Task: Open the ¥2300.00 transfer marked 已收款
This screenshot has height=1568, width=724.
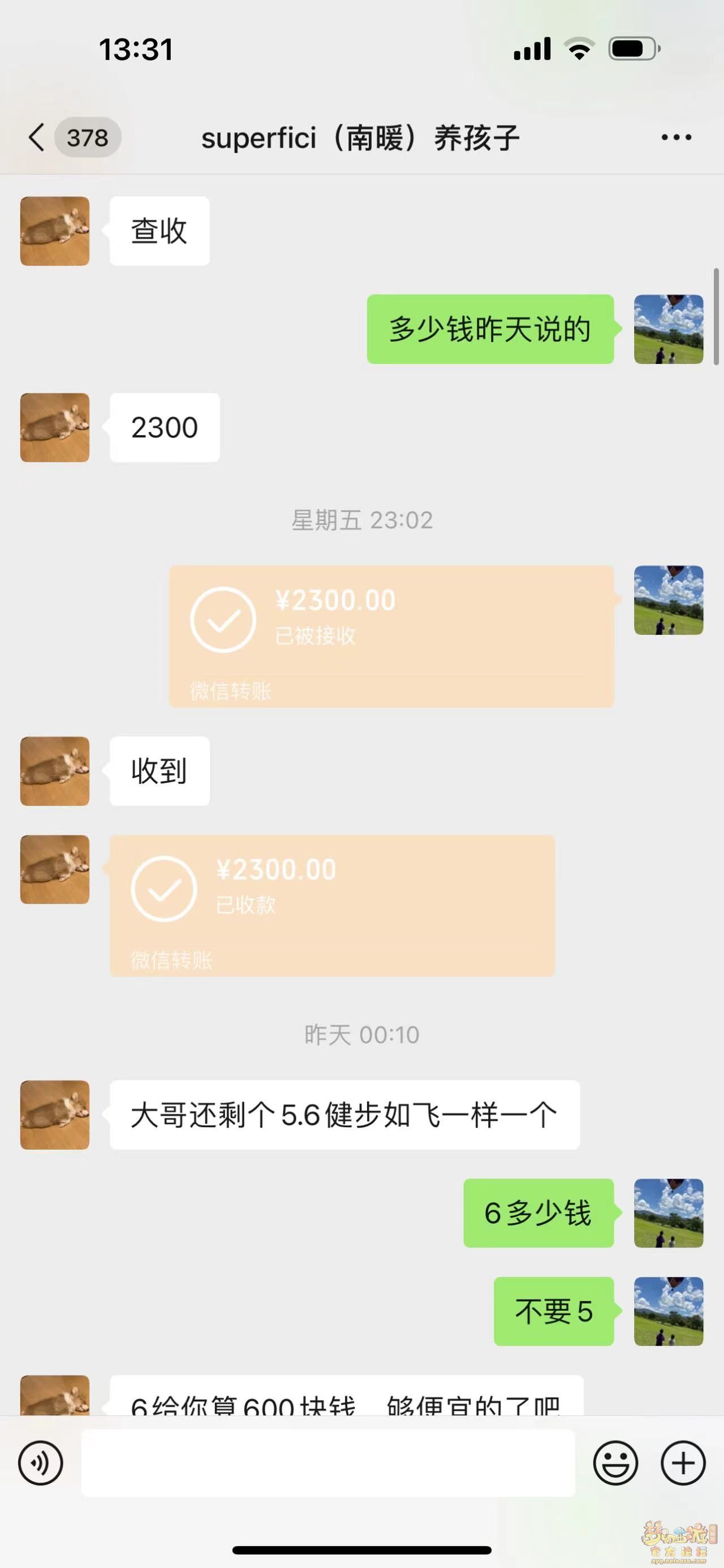Action: point(332,906)
